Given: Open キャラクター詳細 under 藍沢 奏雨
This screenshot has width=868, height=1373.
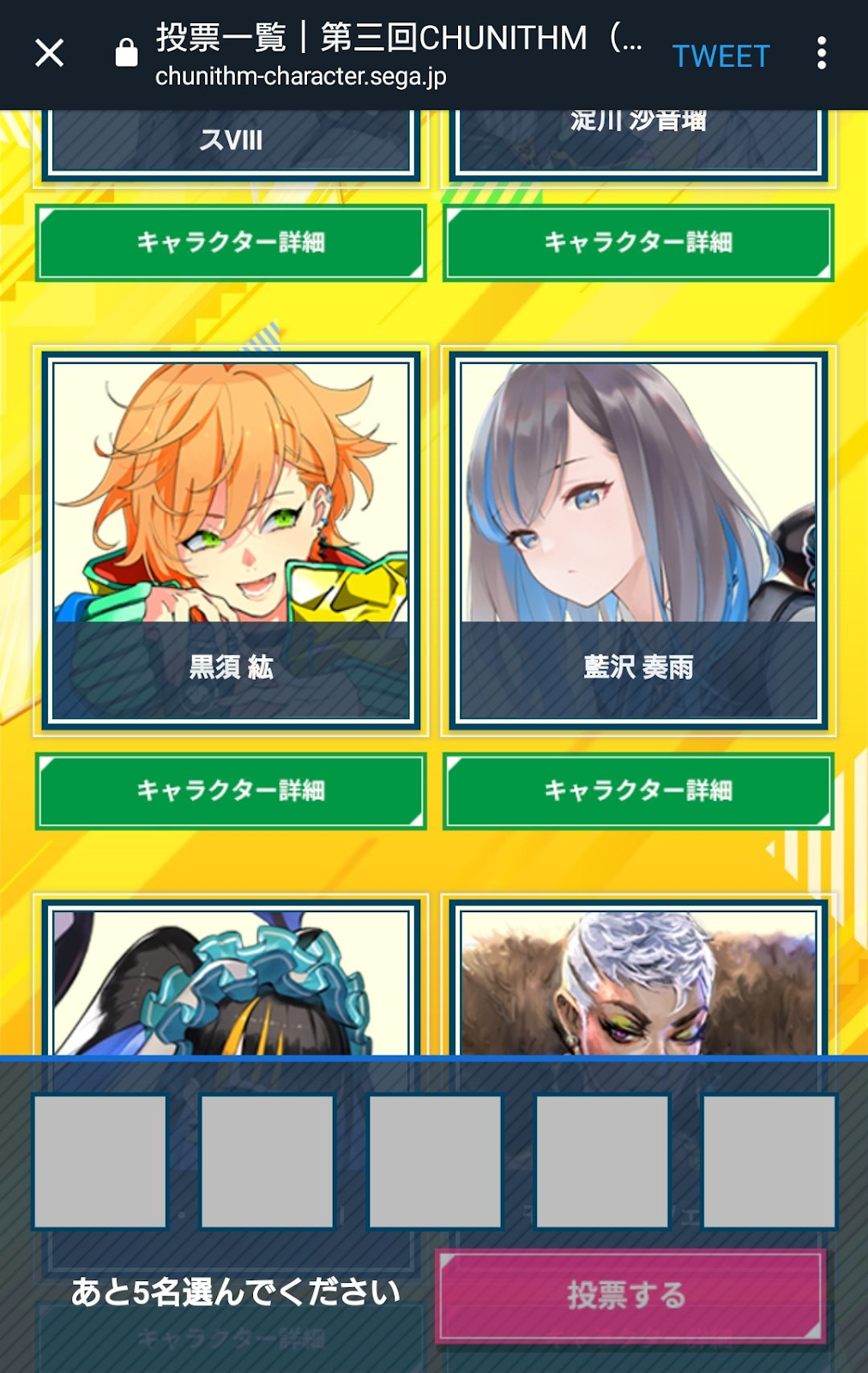Looking at the screenshot, I should (x=638, y=791).
